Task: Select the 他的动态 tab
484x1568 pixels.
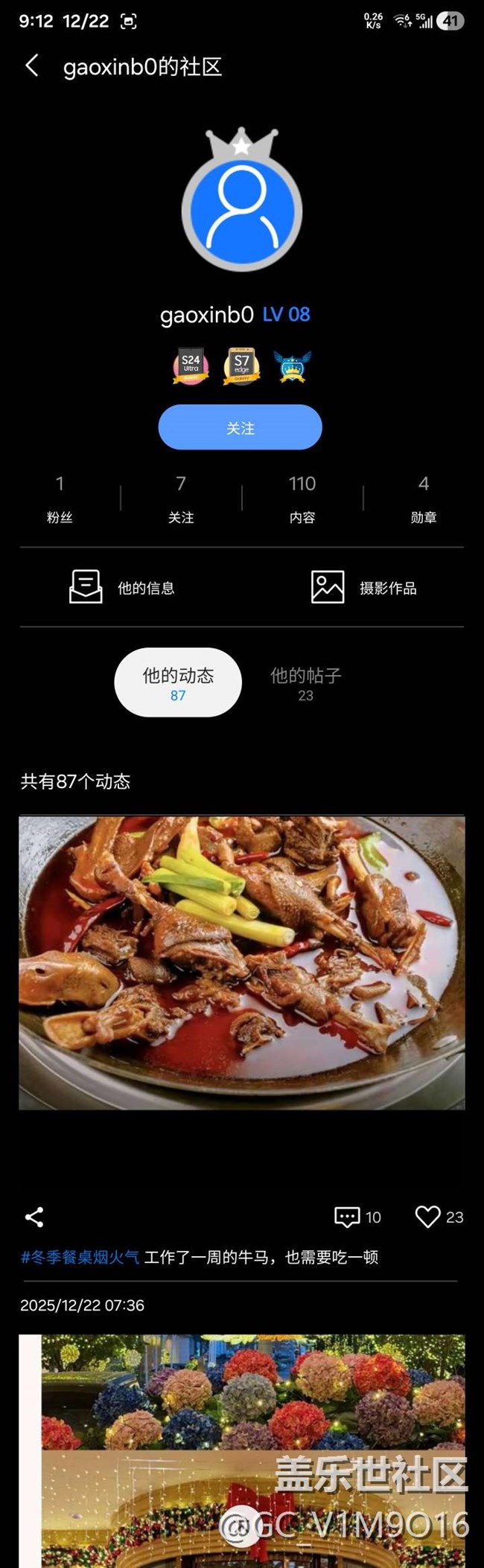Action: click(x=178, y=682)
